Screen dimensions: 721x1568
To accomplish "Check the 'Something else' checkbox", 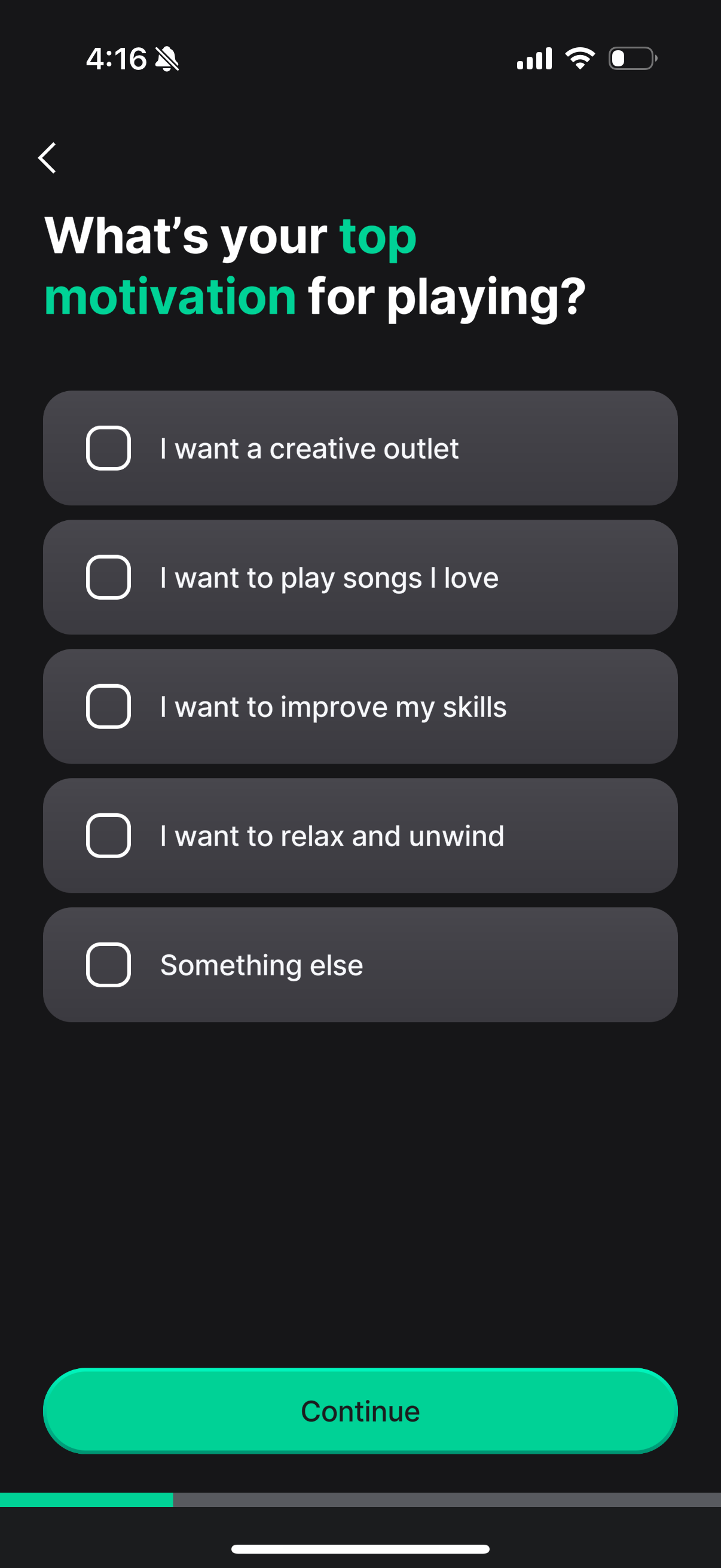I will click(109, 964).
